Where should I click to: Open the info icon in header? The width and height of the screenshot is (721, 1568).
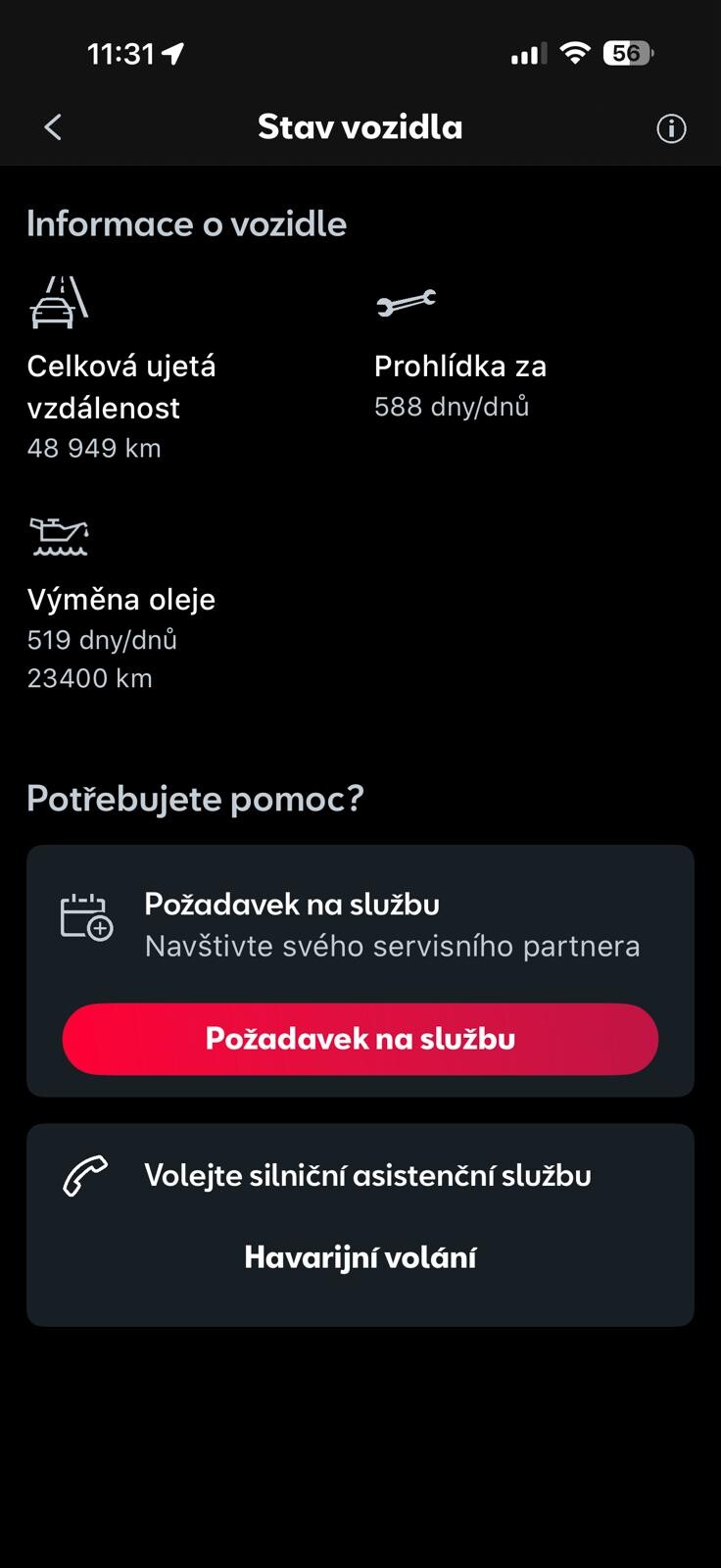point(671,128)
